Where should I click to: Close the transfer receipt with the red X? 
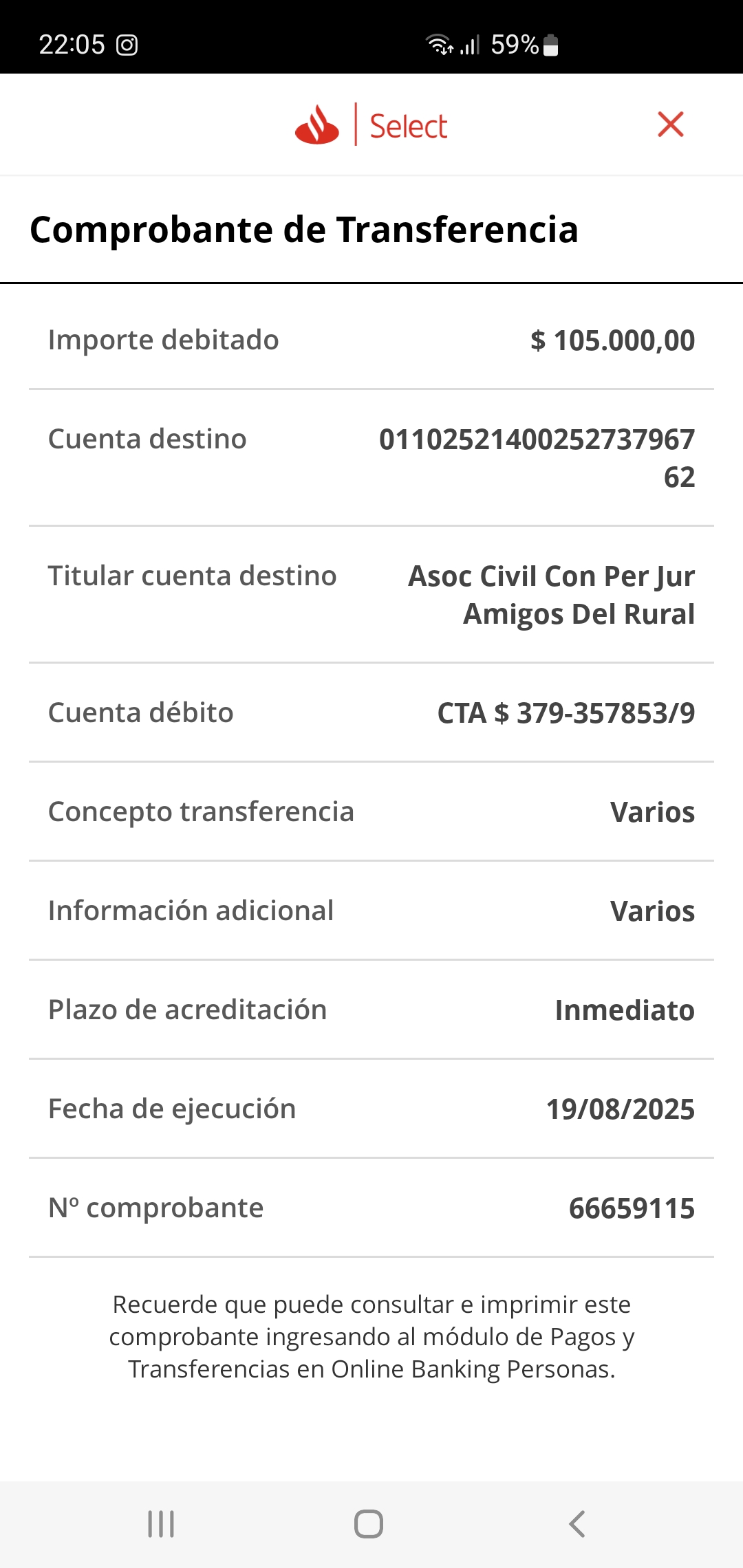(671, 124)
